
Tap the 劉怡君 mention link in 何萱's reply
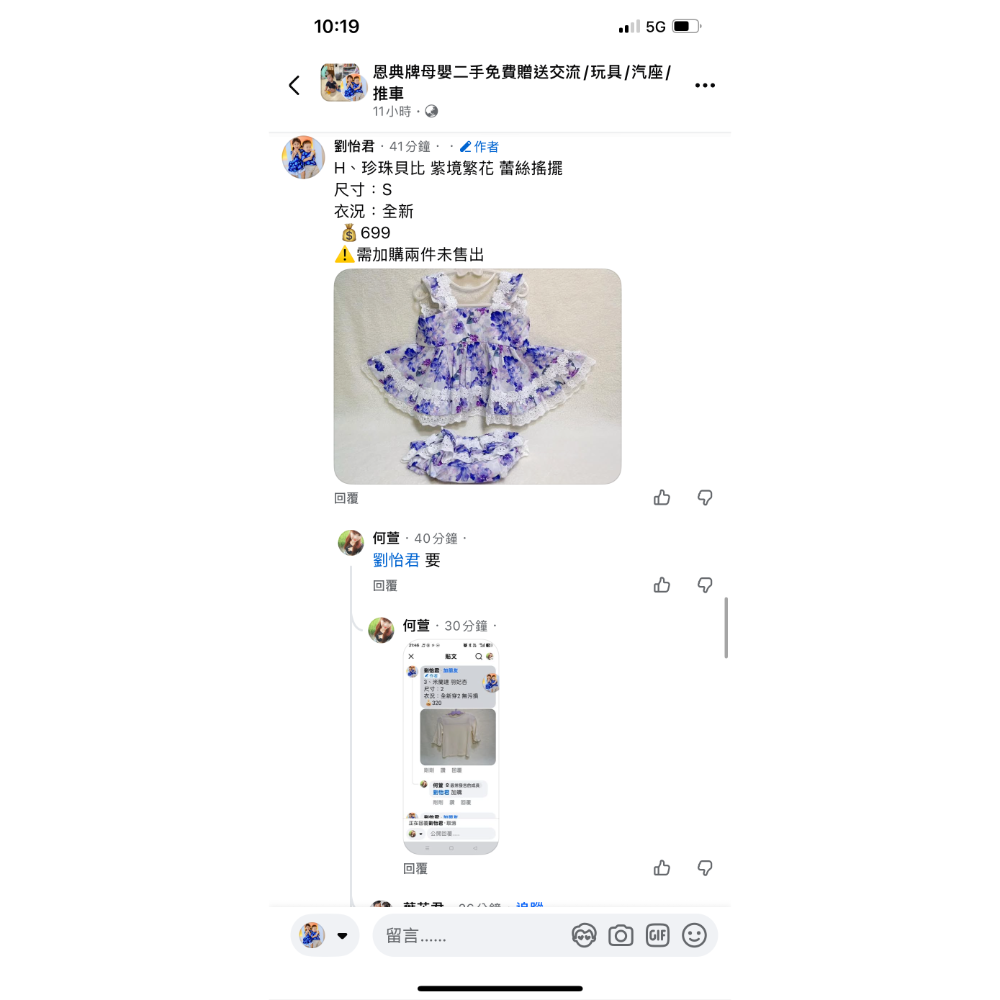tap(396, 561)
